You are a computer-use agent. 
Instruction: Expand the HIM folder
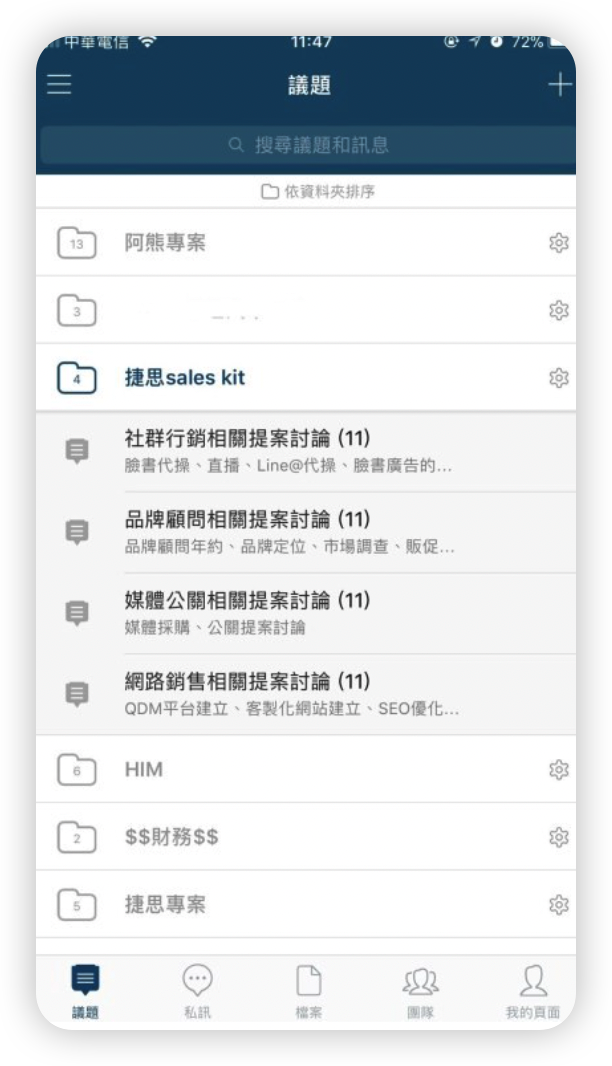[x=144, y=770]
